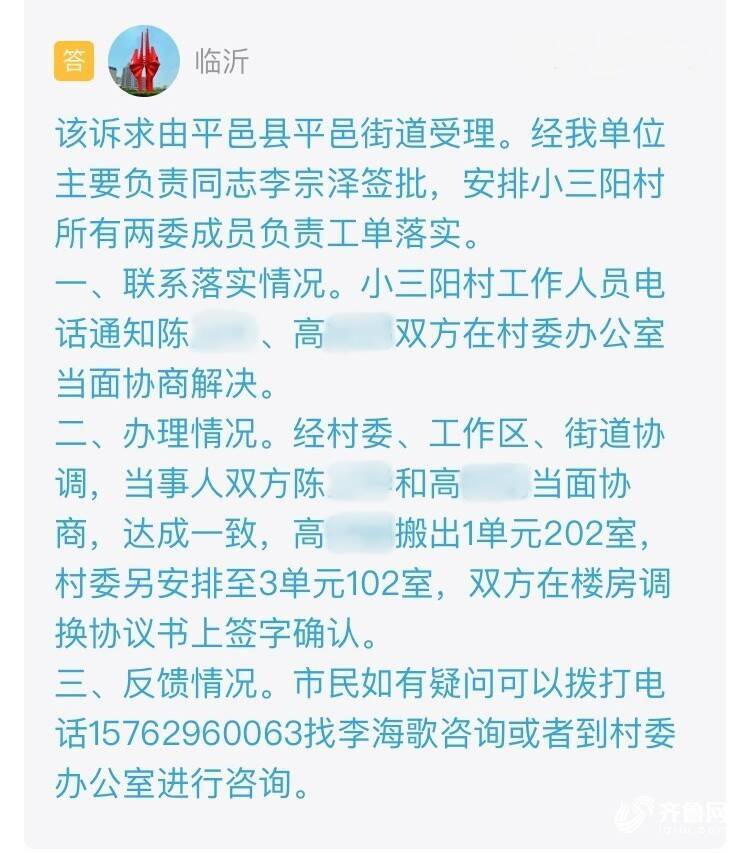Open the 临沂 responder's profile avatar

click(143, 62)
